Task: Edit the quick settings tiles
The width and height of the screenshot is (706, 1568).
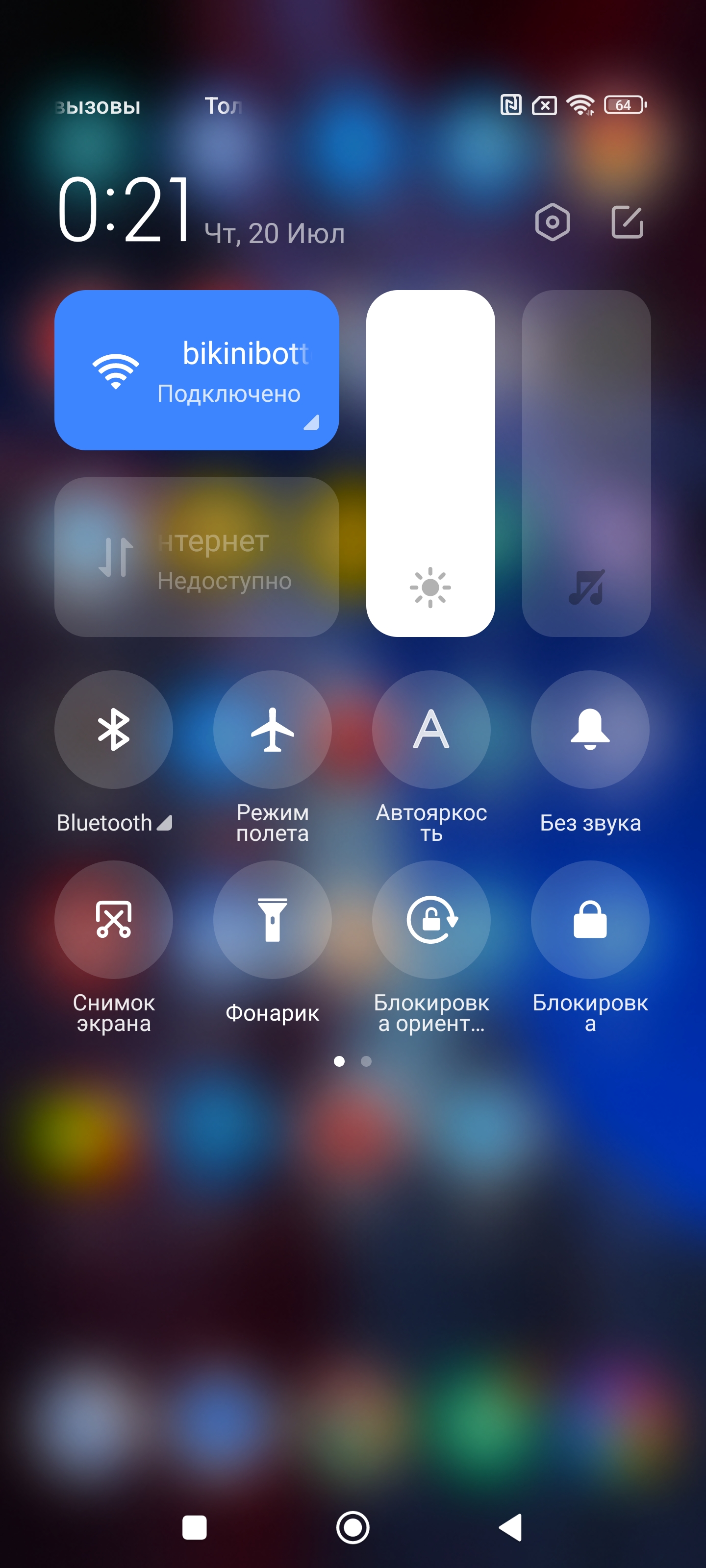Action: (627, 222)
